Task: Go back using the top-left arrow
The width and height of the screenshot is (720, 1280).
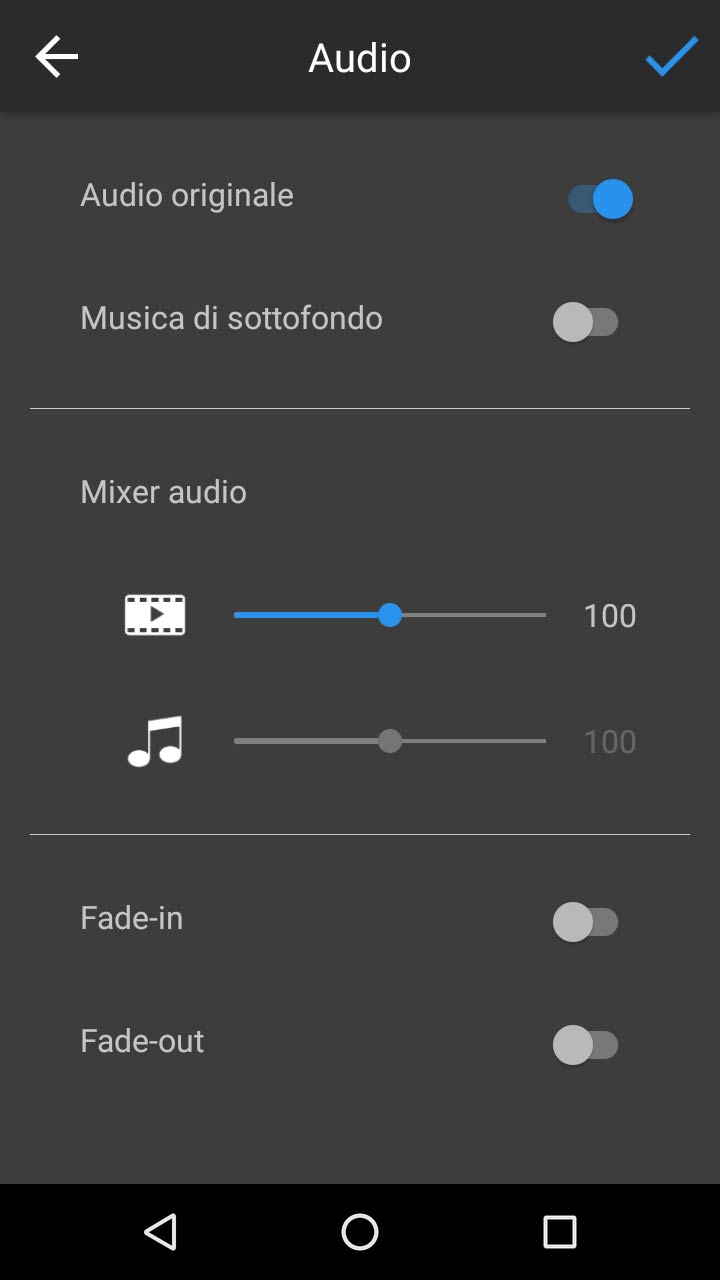Action: (57, 57)
